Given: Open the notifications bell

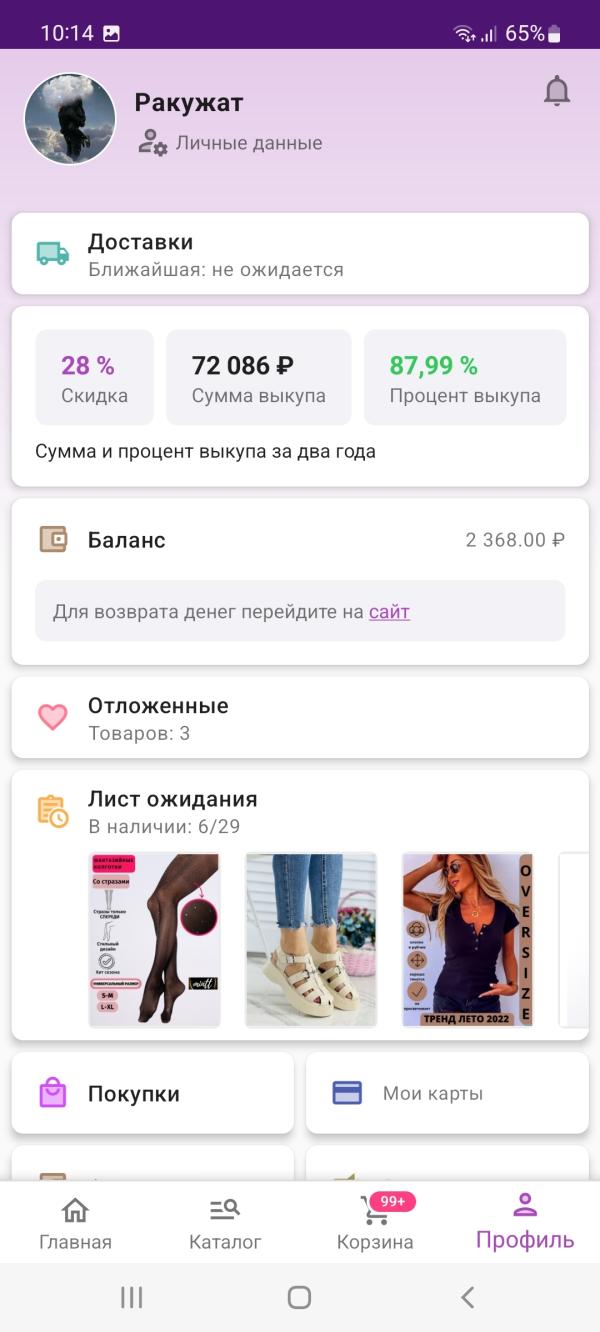Looking at the screenshot, I should [x=556, y=92].
